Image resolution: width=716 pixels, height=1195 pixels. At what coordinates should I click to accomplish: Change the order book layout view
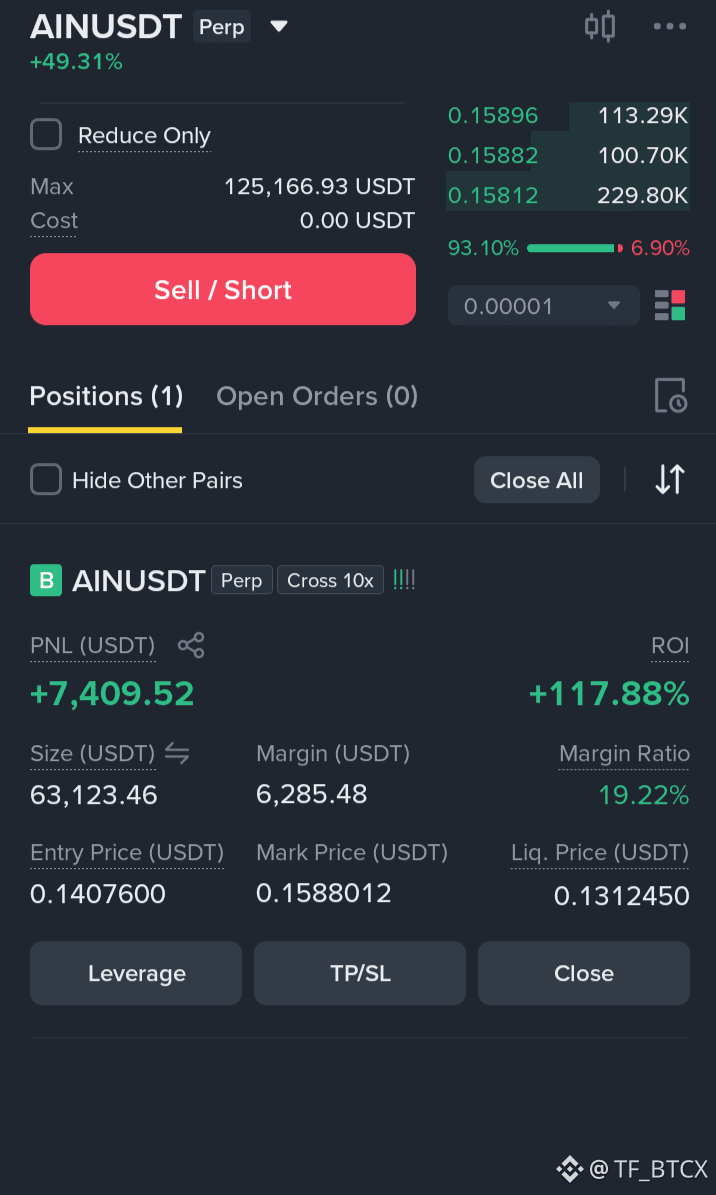click(x=670, y=305)
